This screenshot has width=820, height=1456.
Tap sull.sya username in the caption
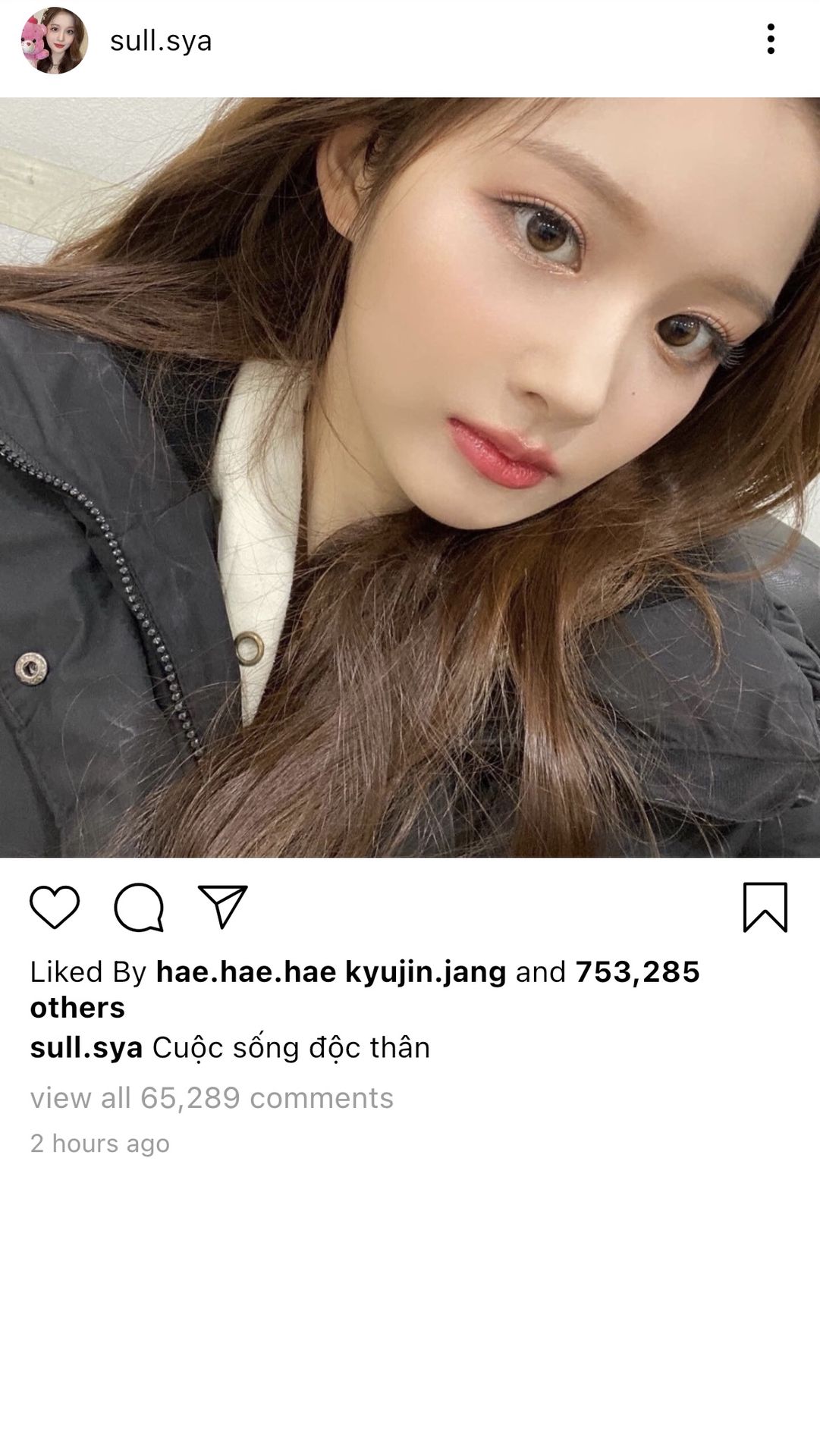coord(86,1048)
